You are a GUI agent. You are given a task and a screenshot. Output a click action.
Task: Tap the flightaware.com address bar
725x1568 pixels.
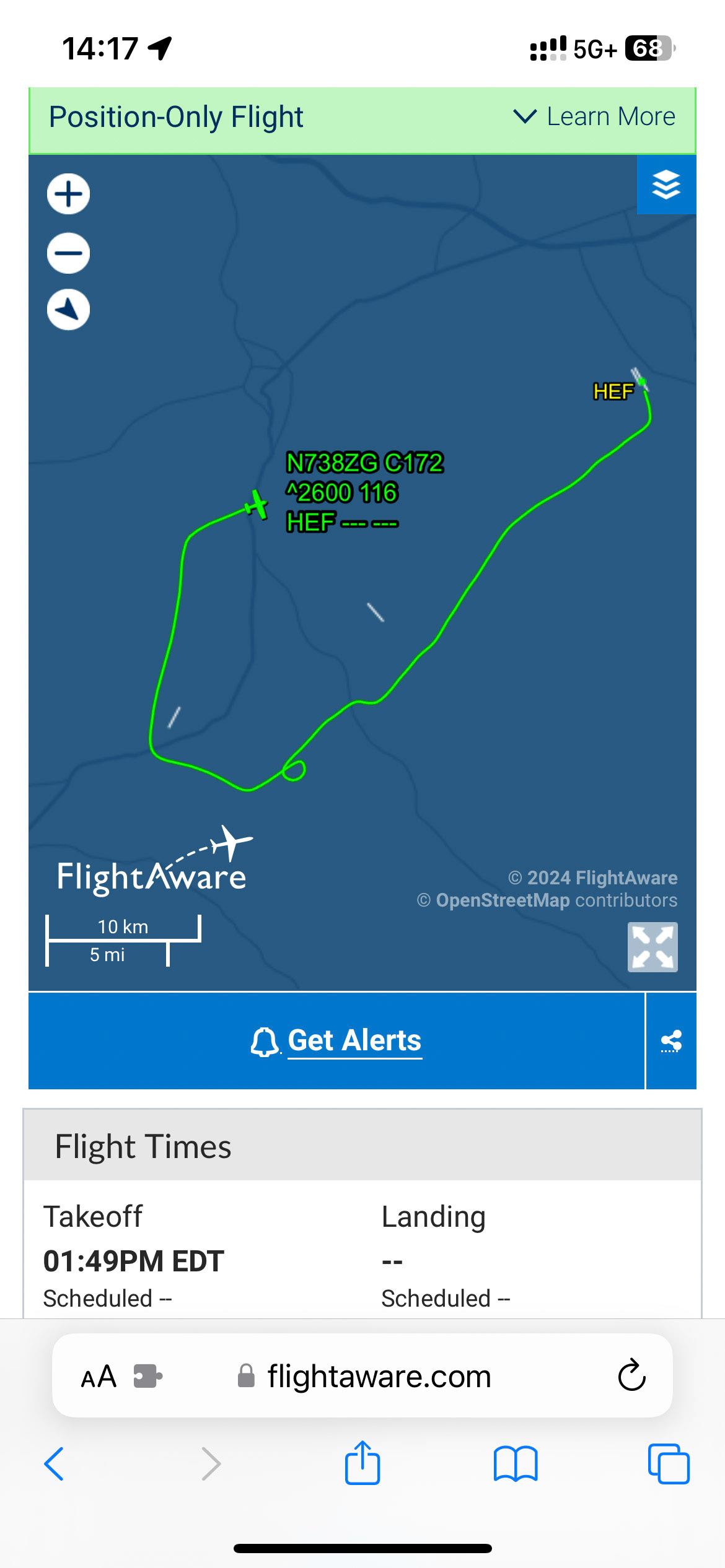point(363,1376)
